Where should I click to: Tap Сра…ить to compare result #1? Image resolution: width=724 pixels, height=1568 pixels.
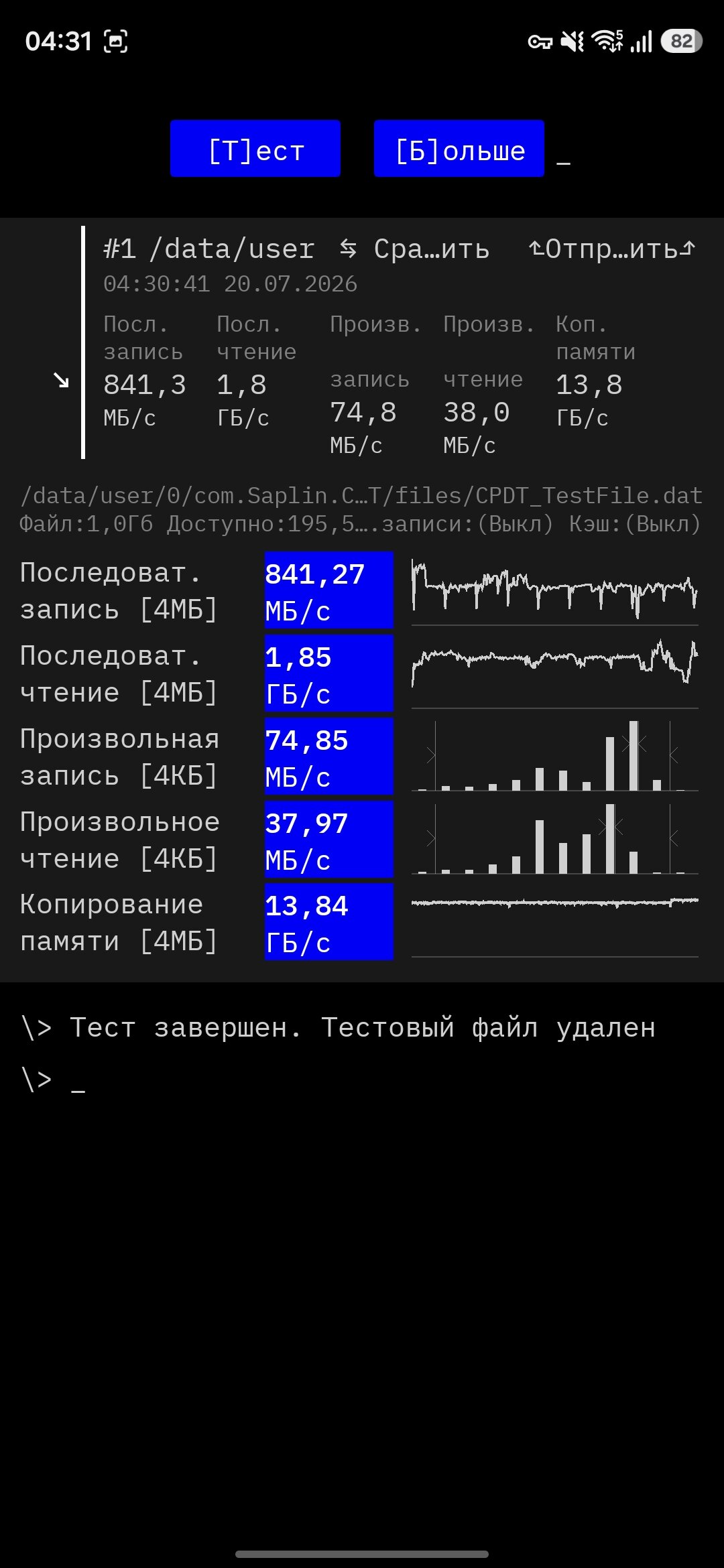point(414,249)
